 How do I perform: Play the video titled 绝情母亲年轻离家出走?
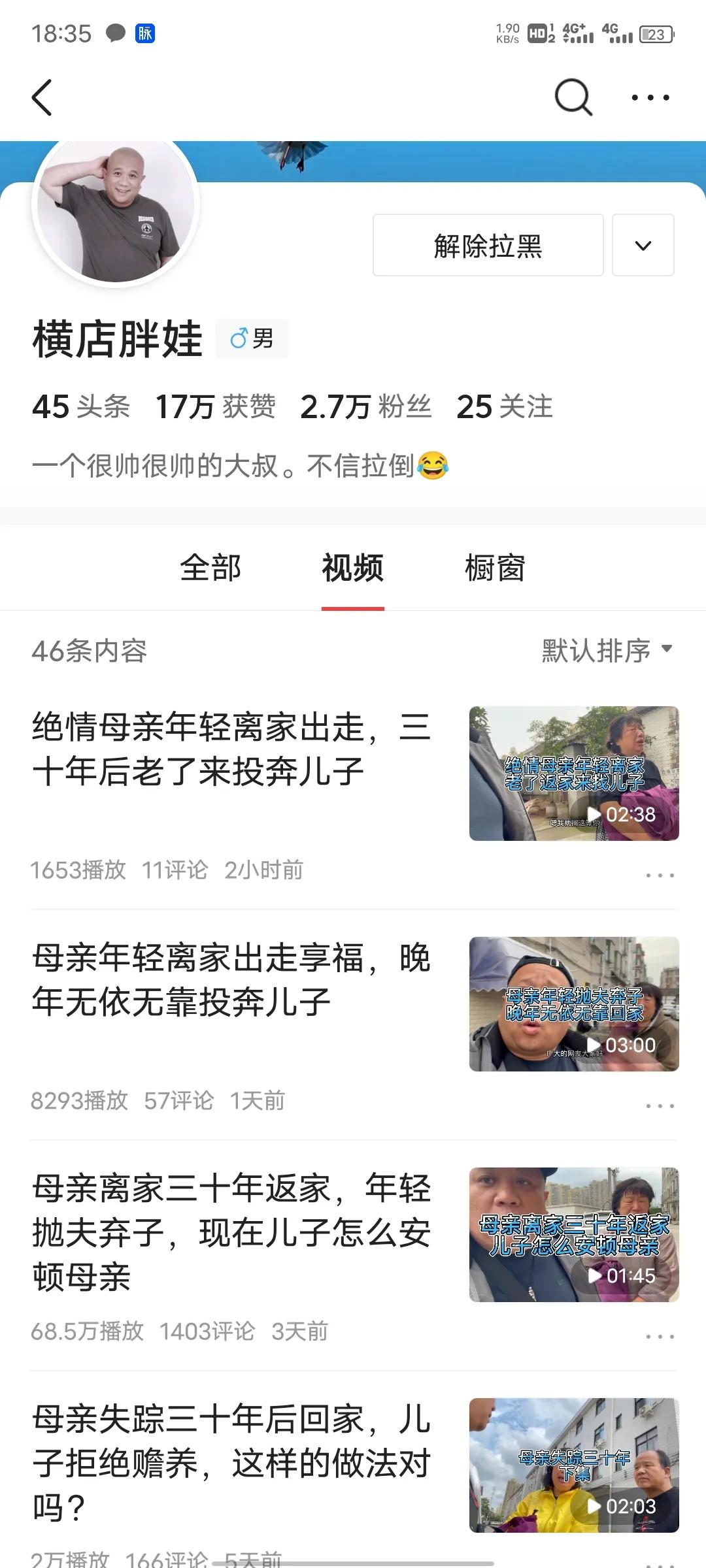click(x=573, y=772)
